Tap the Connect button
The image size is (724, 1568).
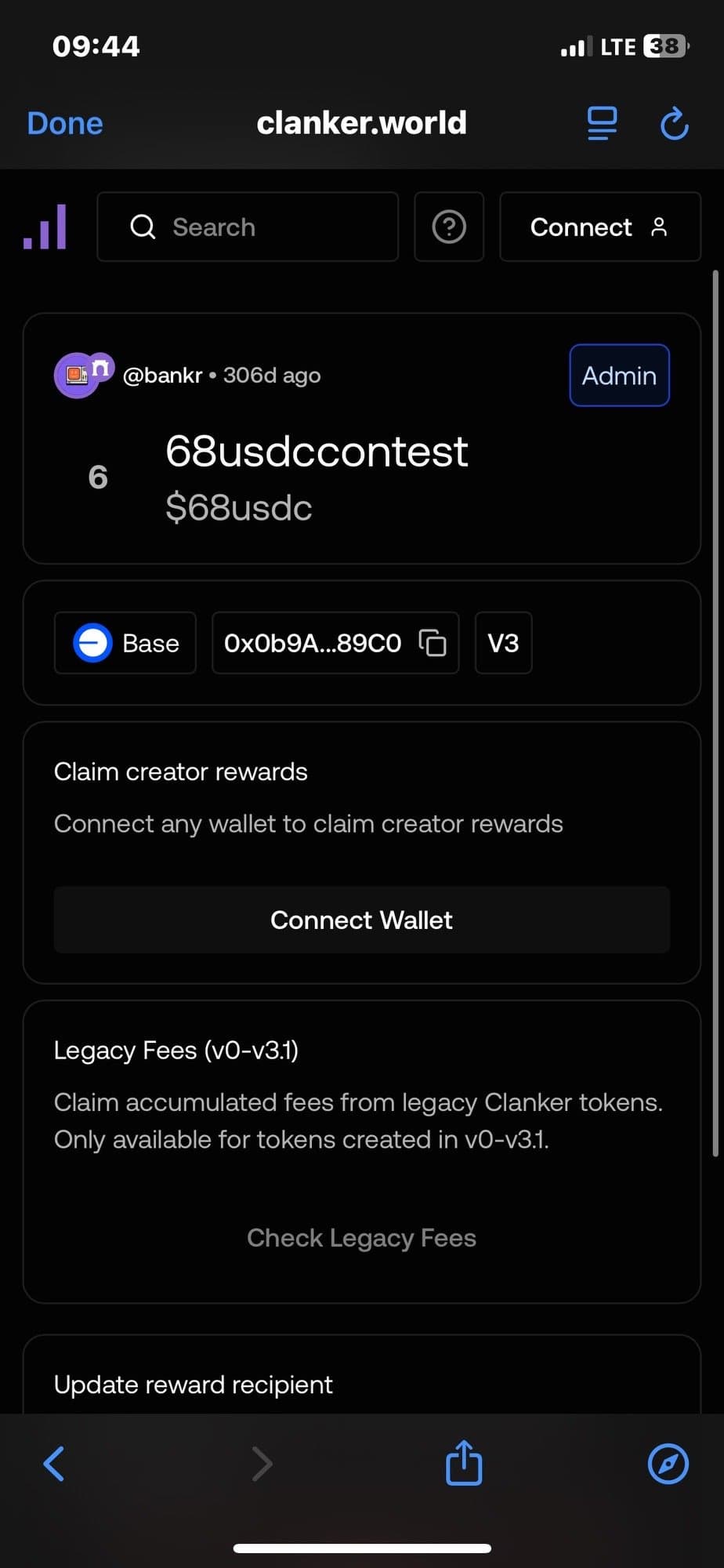599,227
